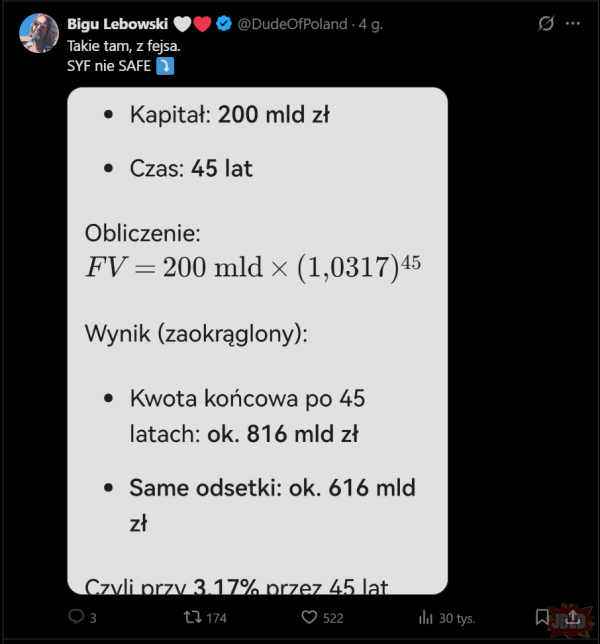Image resolution: width=600 pixels, height=644 pixels.
Task: Like the post with 522 likes
Action: pyautogui.click(x=309, y=618)
